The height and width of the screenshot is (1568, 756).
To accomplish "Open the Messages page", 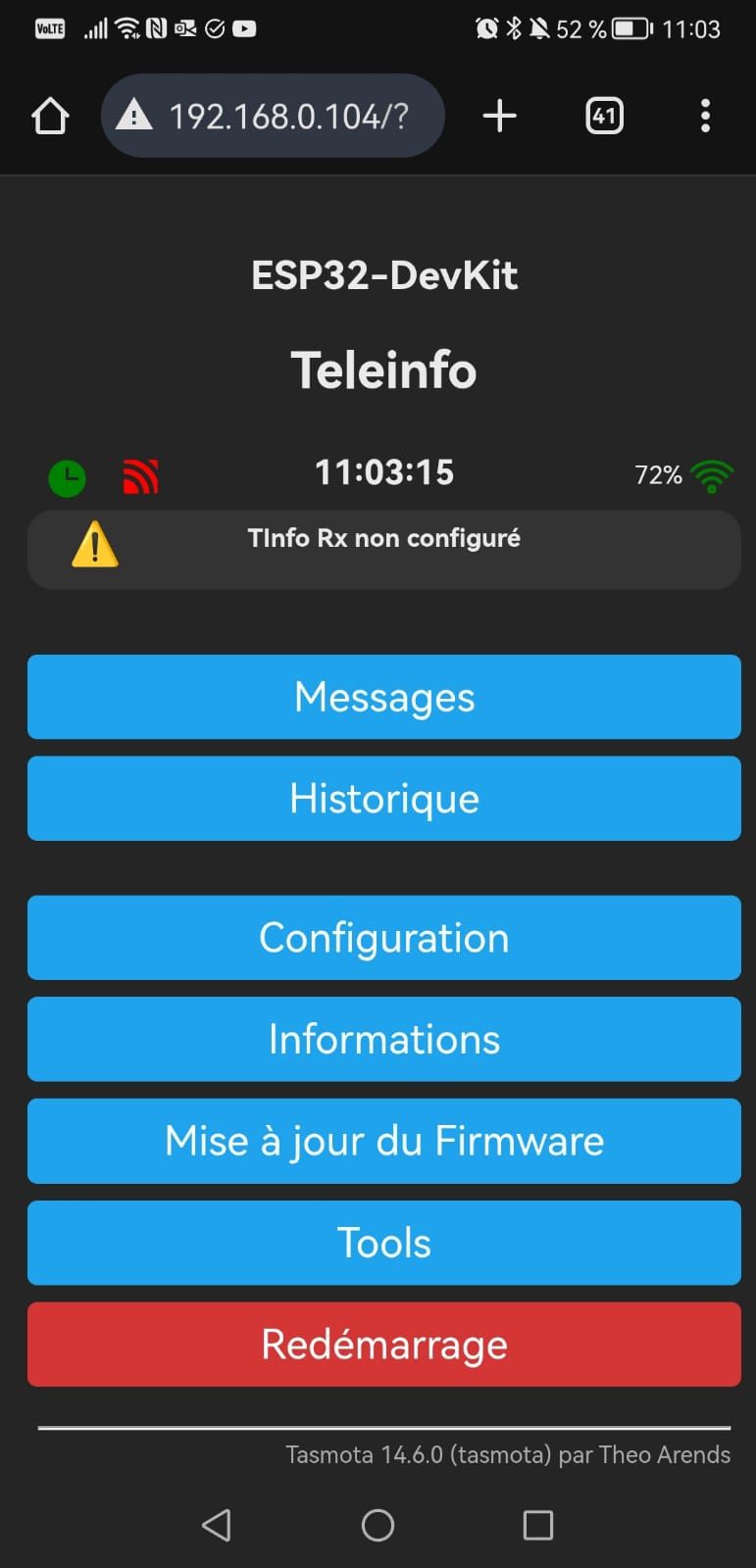I will coord(383,697).
